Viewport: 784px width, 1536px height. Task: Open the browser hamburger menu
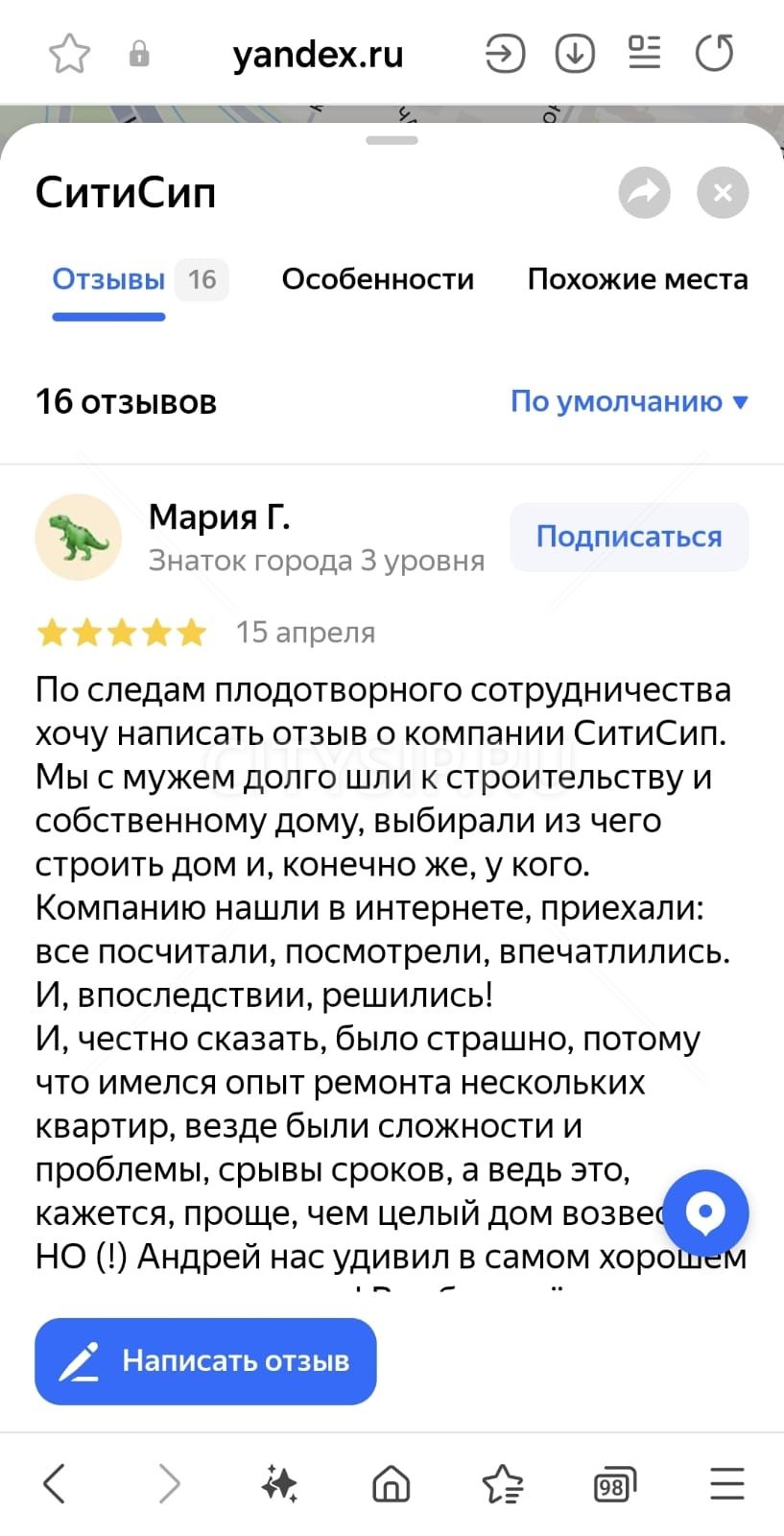pos(726,1484)
